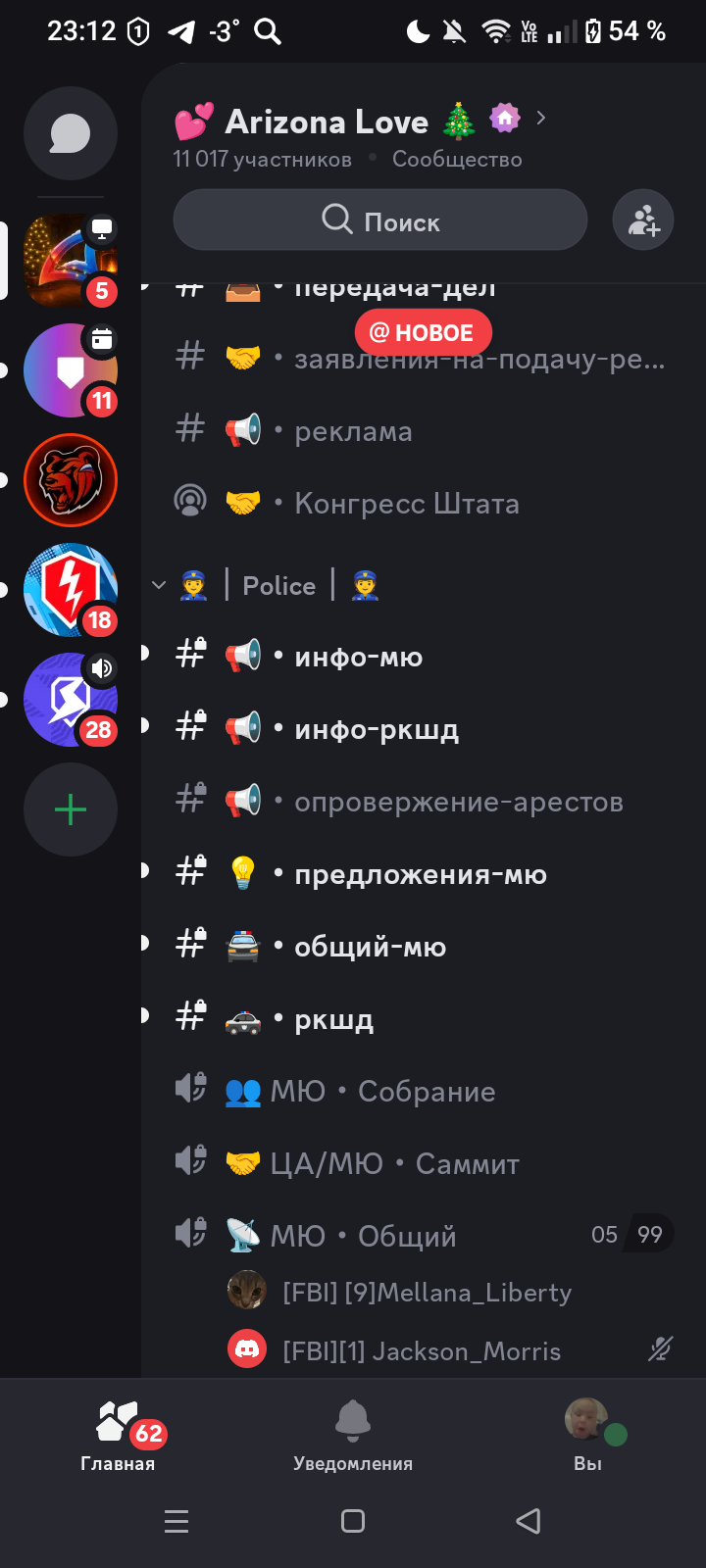Join the МЮ • Собрание voice channel
Screen dimensions: 706x1568
pyautogui.click(x=382, y=1092)
